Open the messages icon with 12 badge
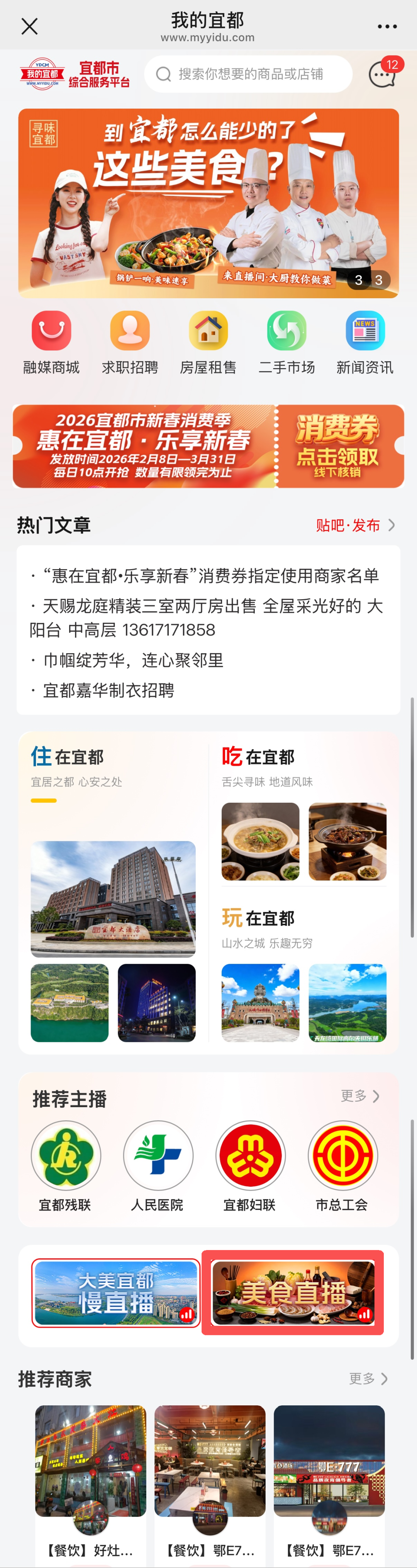The height and width of the screenshot is (1568, 417). pos(383,74)
